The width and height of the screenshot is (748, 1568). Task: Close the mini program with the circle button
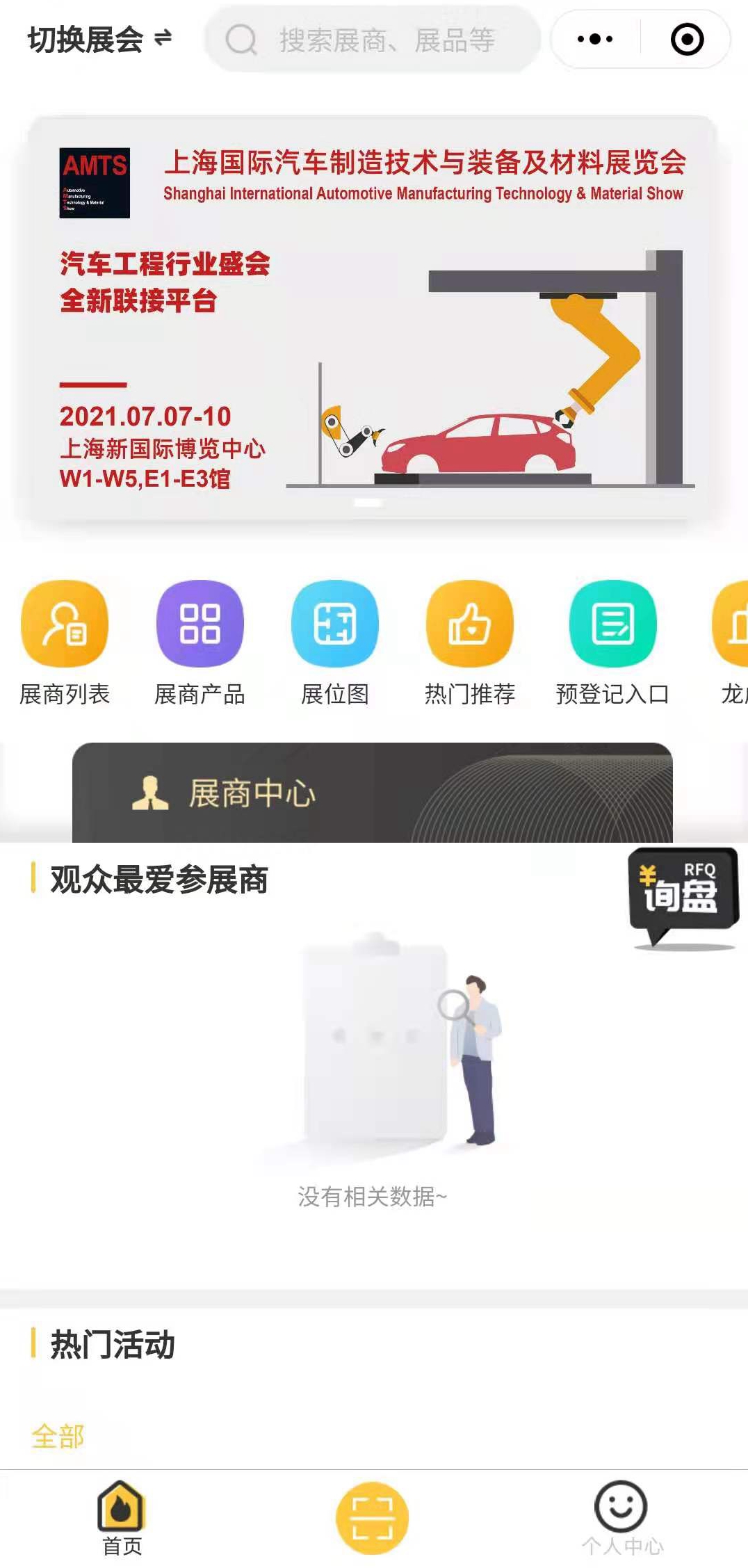(x=687, y=40)
